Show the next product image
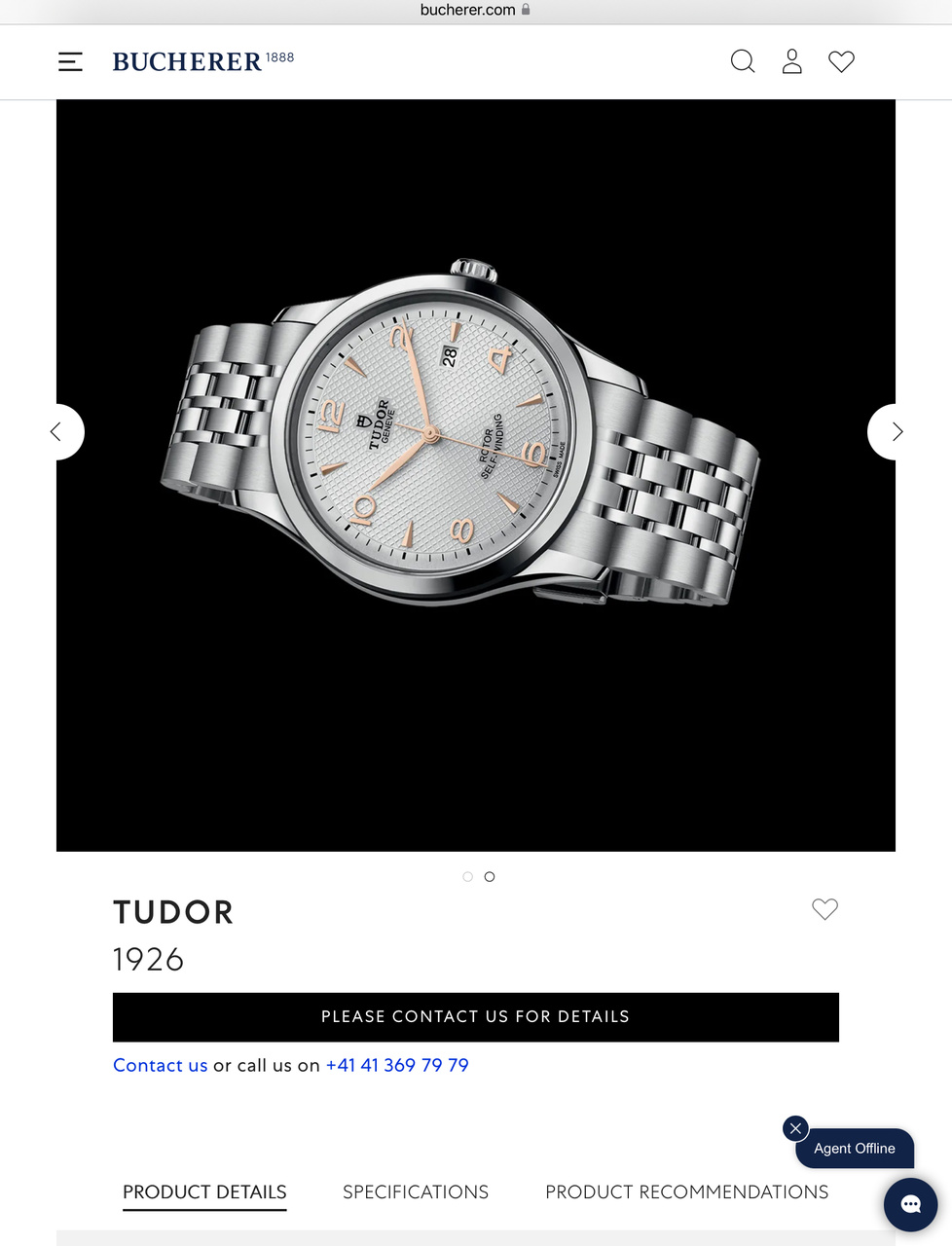 point(895,431)
